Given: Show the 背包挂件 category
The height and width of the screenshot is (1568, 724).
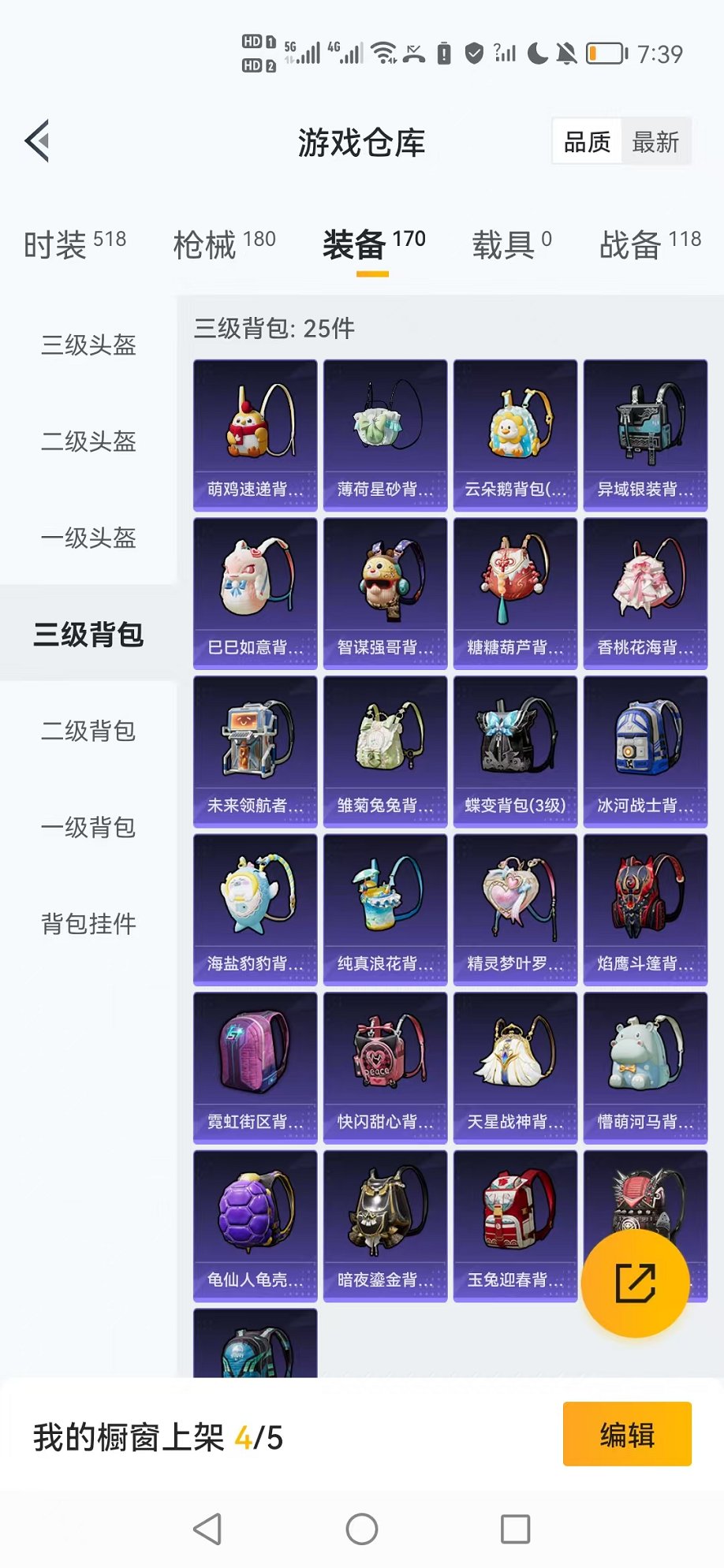Looking at the screenshot, I should (x=88, y=924).
